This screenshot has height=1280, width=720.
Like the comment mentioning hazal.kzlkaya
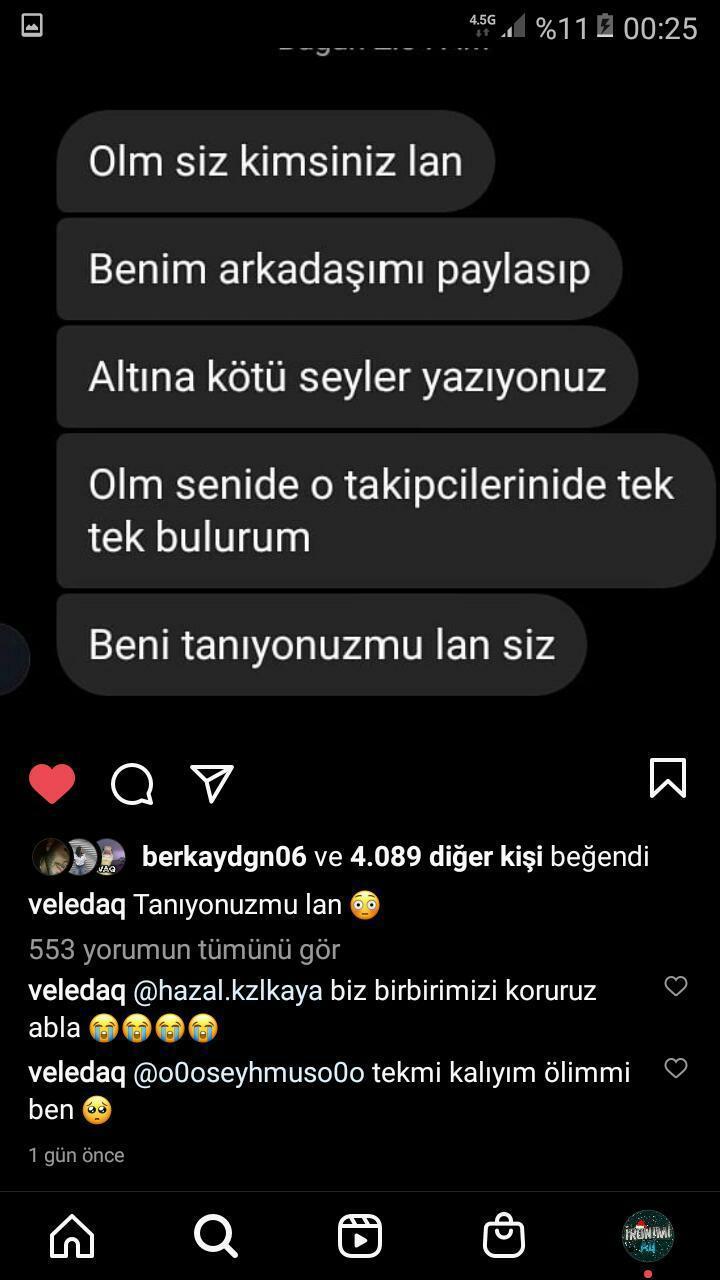[676, 987]
